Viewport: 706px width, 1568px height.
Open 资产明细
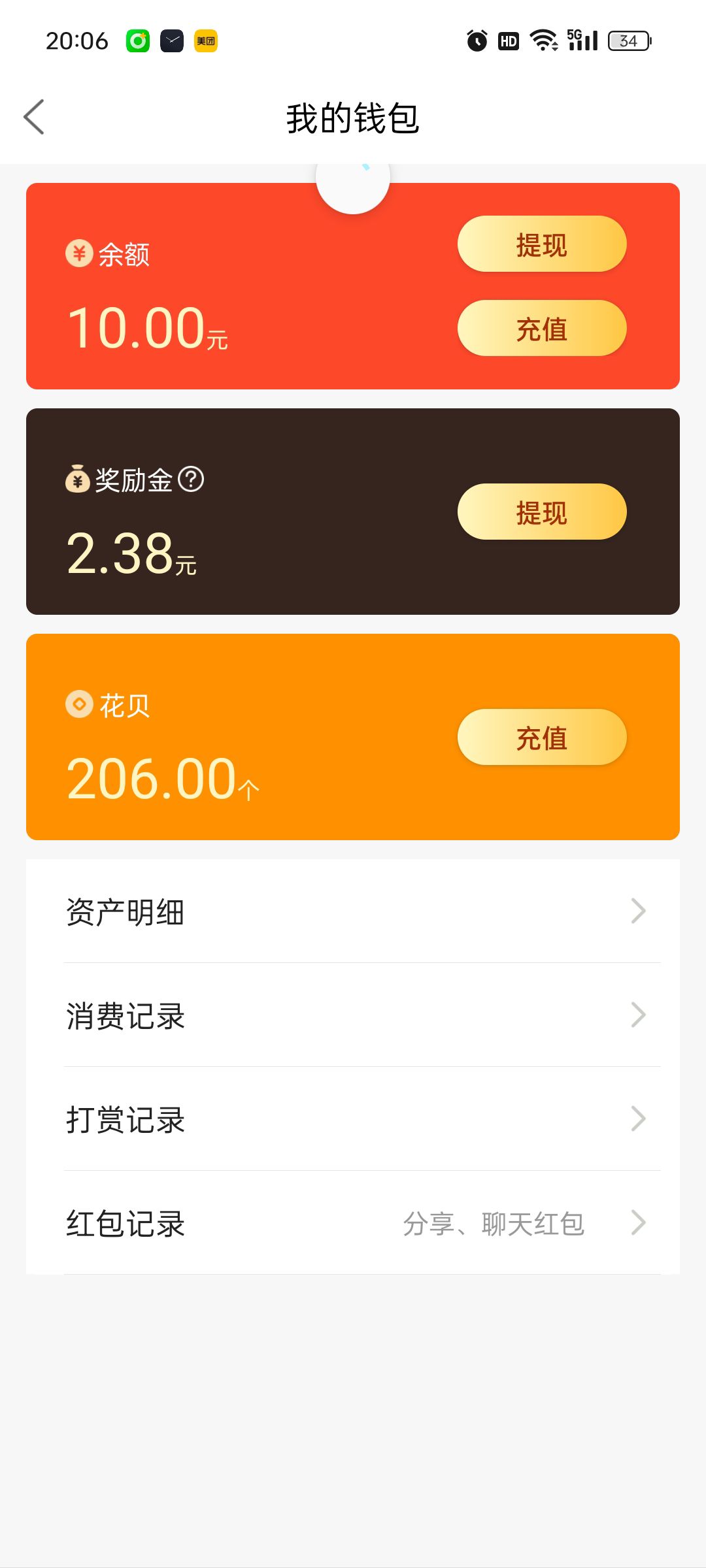353,911
